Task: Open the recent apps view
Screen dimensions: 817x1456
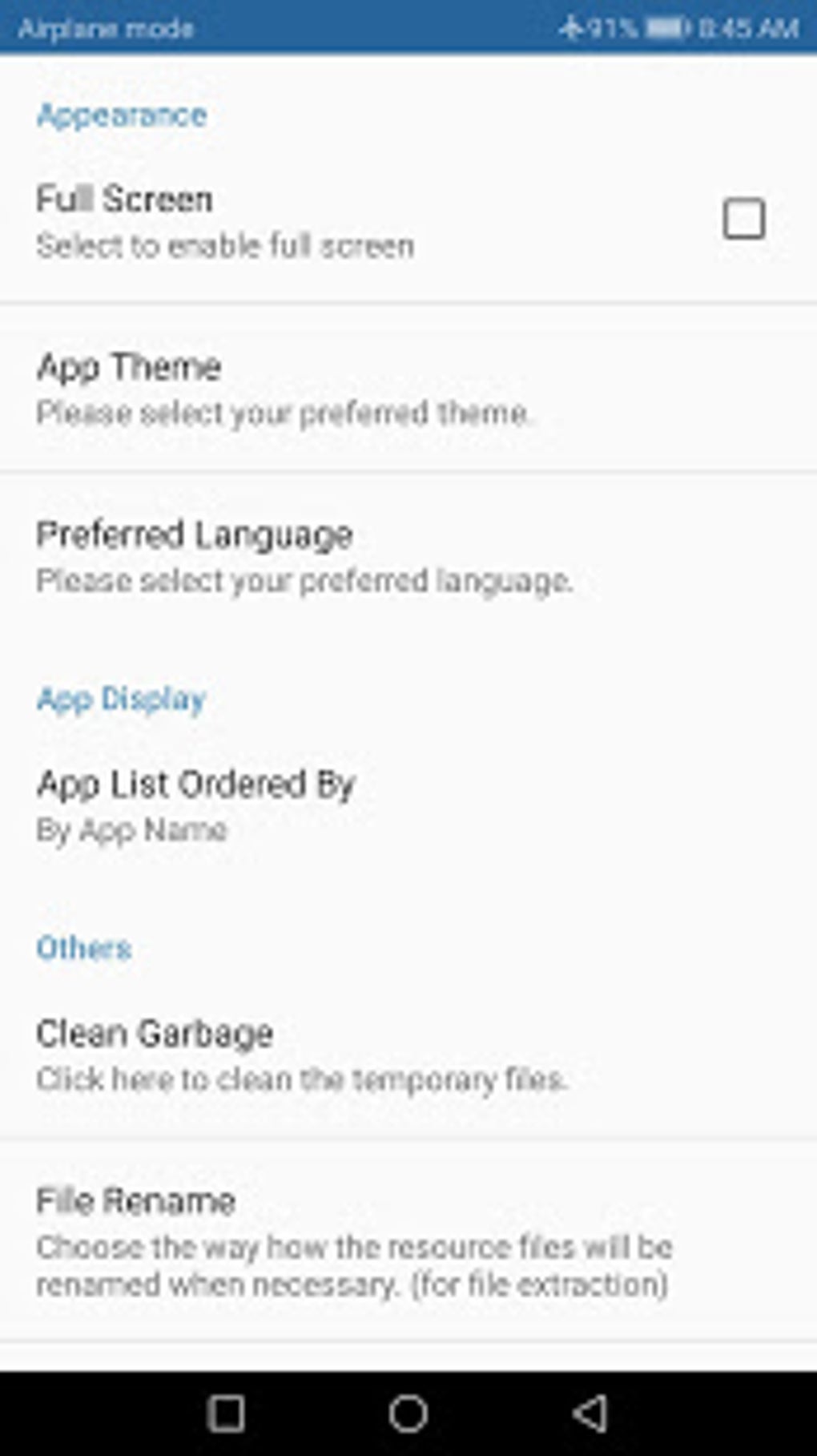Action: [226, 1413]
